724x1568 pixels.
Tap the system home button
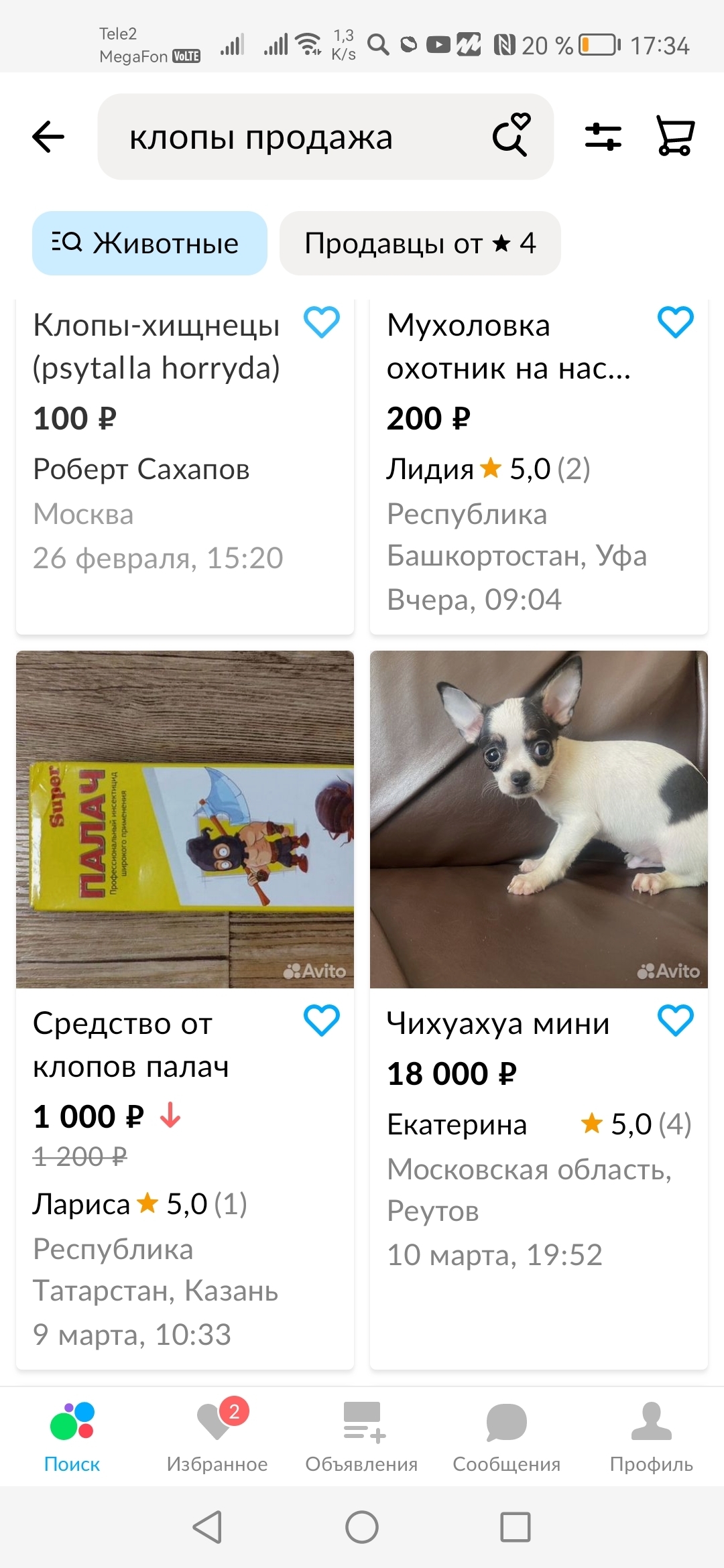tap(362, 1528)
